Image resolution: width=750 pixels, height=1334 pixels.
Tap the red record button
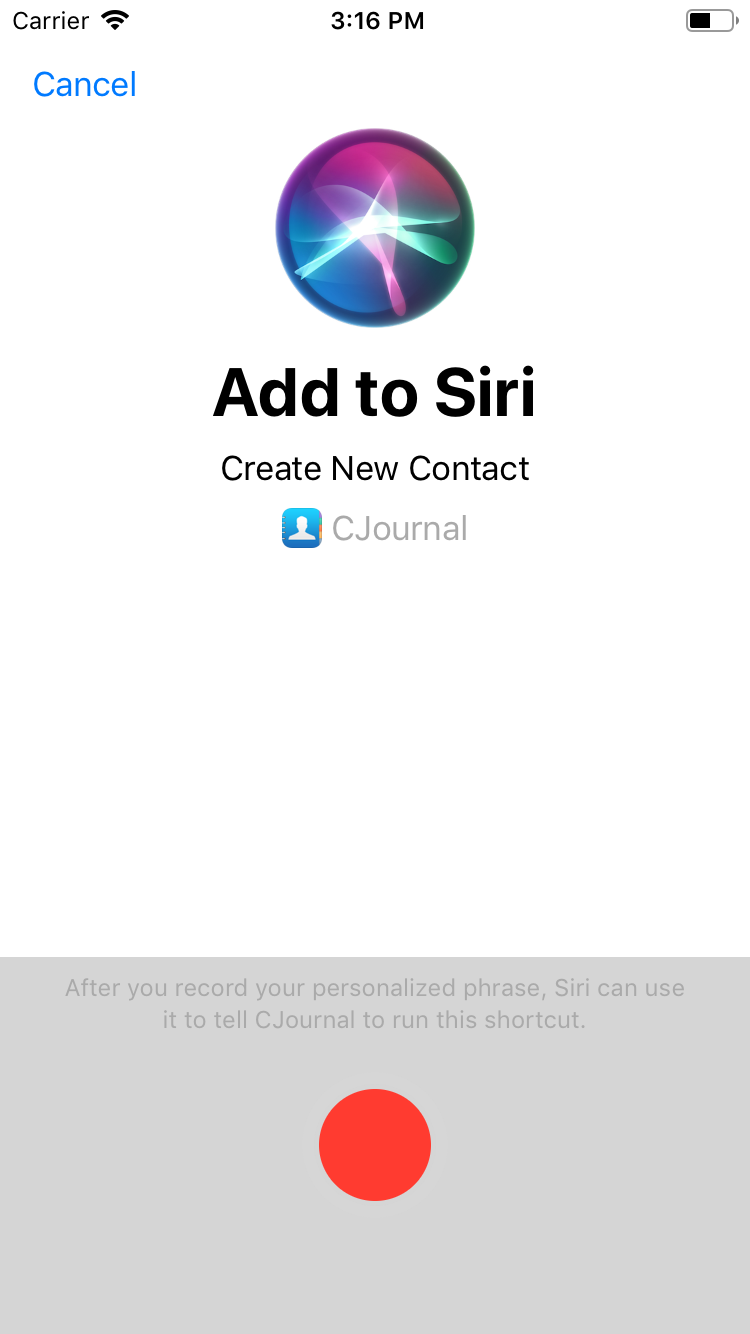(x=375, y=1144)
